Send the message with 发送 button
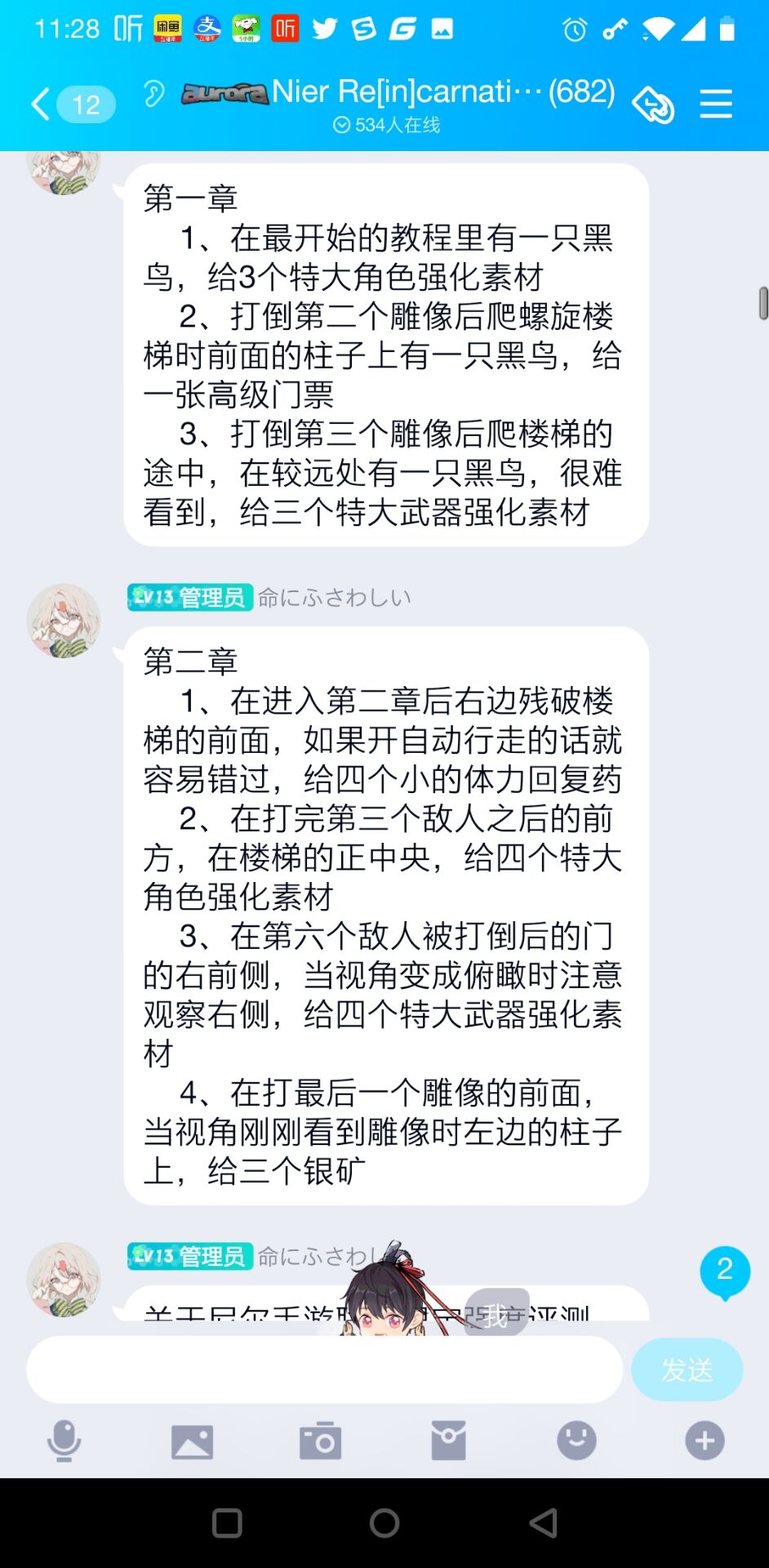The width and height of the screenshot is (769, 1568). coord(687,1370)
